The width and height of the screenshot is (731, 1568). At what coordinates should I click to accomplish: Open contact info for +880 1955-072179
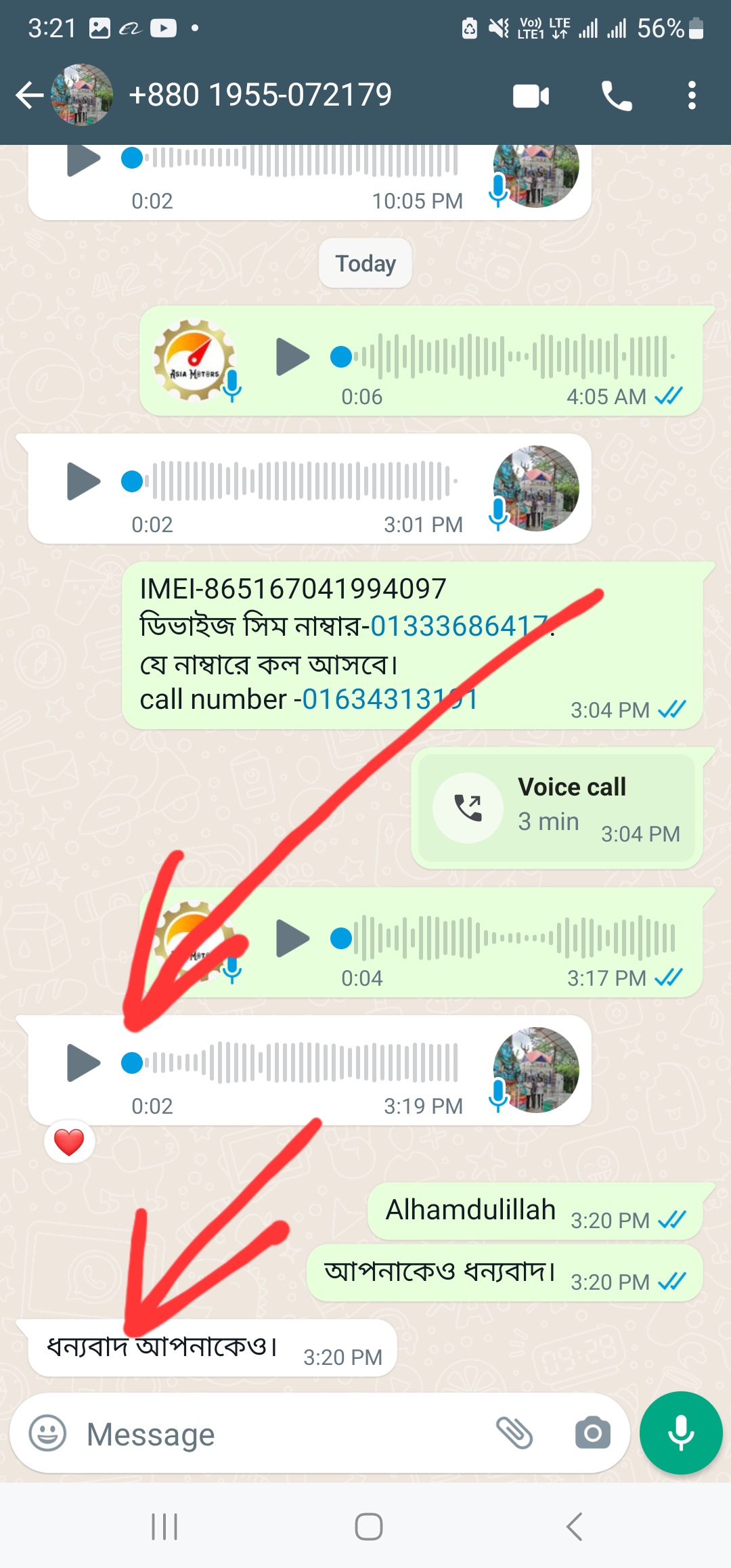260,95
